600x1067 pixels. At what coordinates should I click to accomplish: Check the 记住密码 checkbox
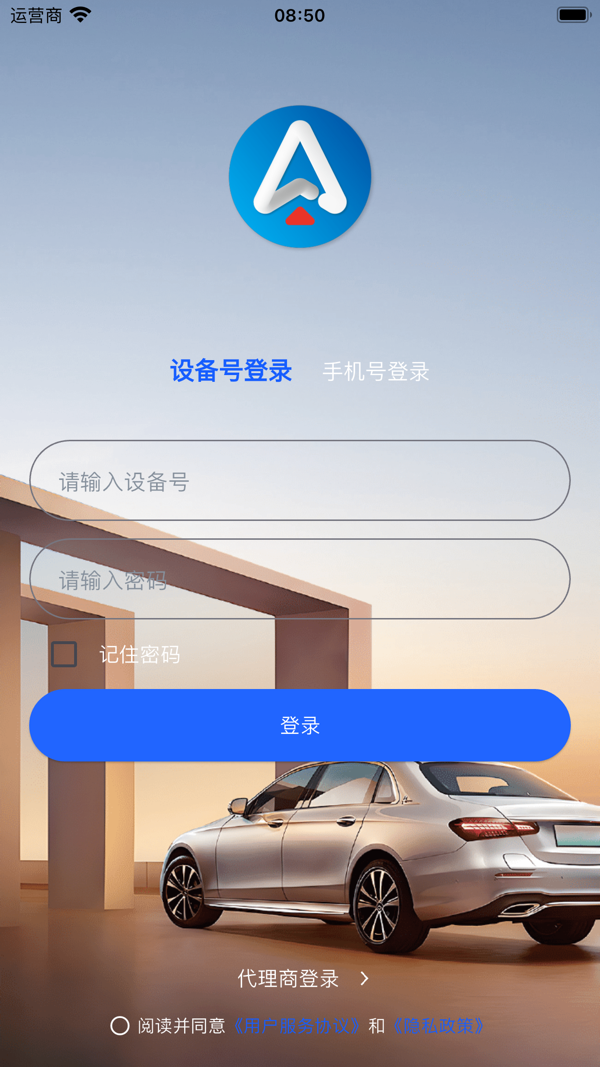point(65,655)
